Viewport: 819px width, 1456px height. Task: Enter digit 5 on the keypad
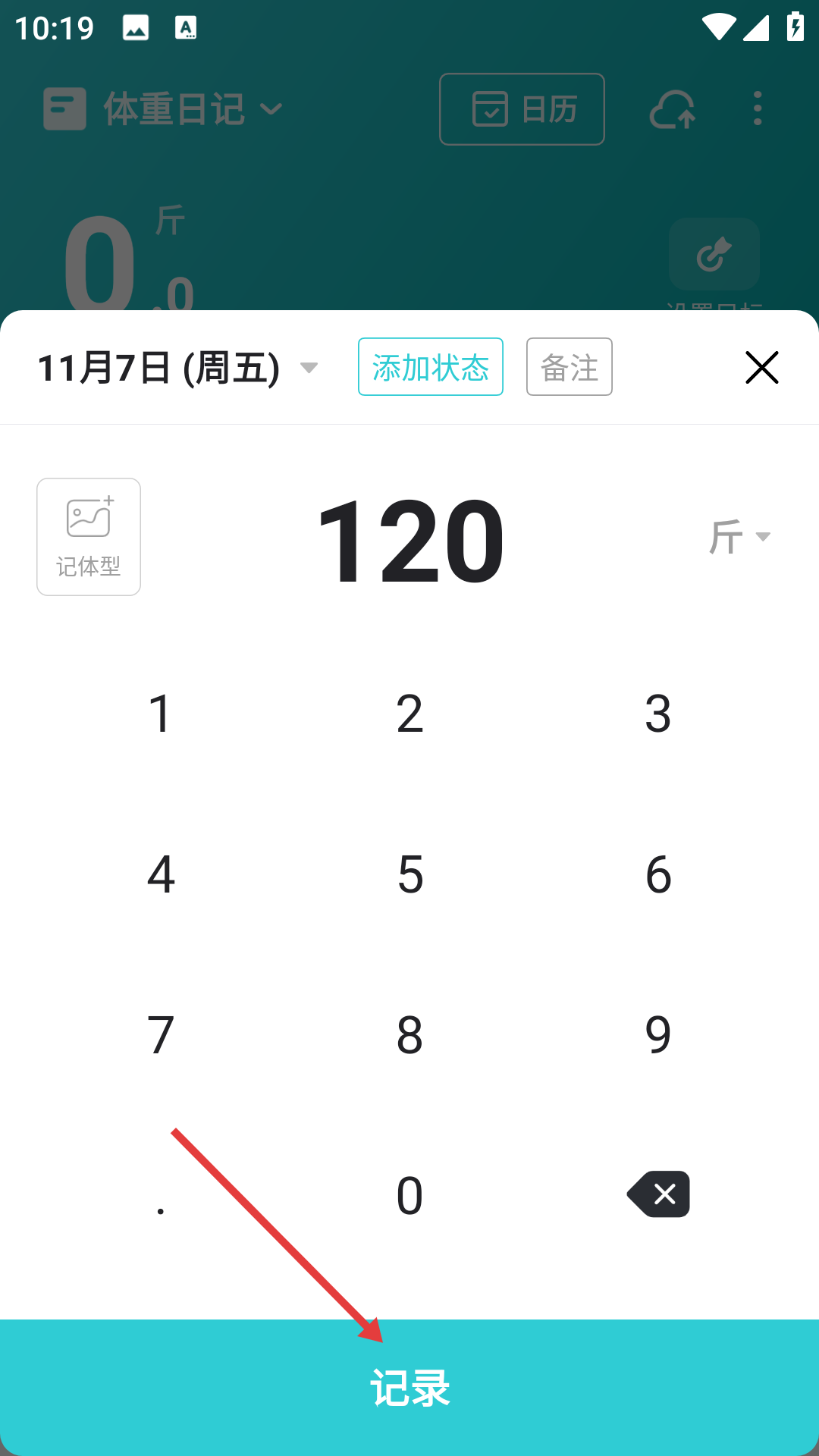(409, 874)
